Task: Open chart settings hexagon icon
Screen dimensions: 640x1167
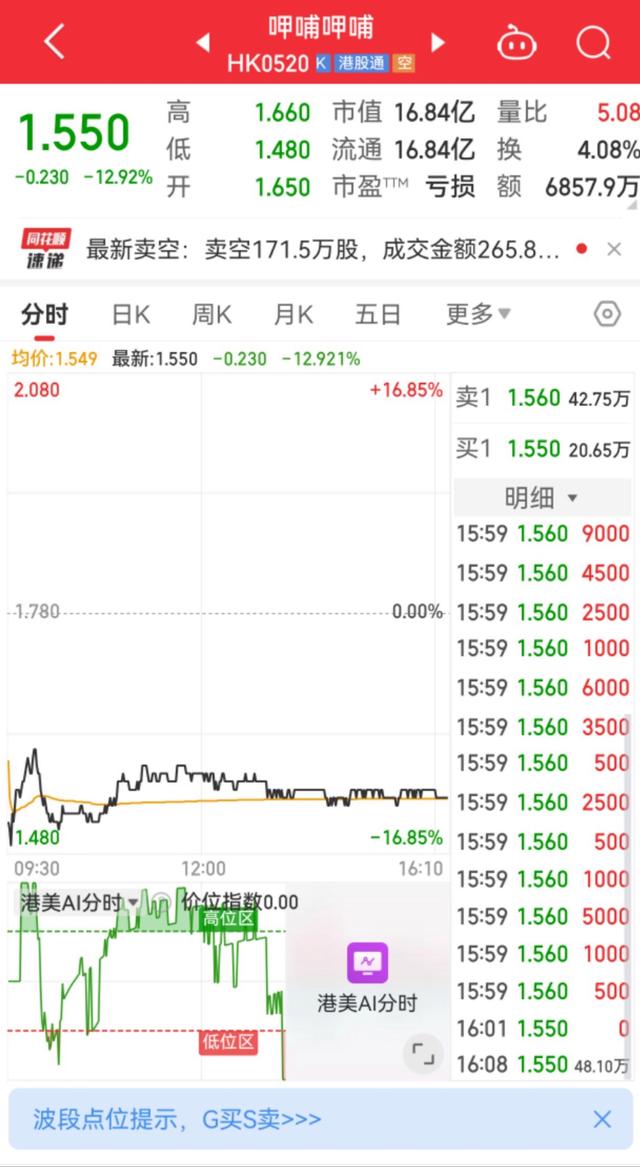Action: click(607, 314)
